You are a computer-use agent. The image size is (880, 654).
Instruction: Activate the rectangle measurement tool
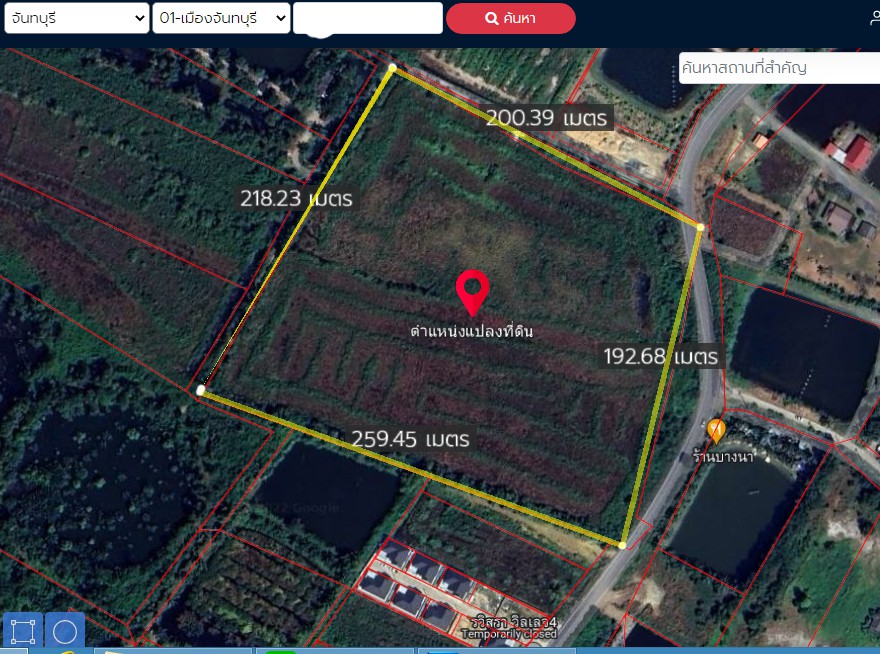pos(22,631)
